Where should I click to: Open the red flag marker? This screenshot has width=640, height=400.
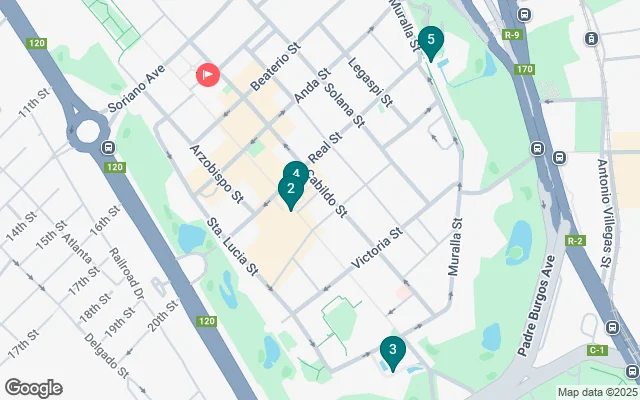[208, 74]
